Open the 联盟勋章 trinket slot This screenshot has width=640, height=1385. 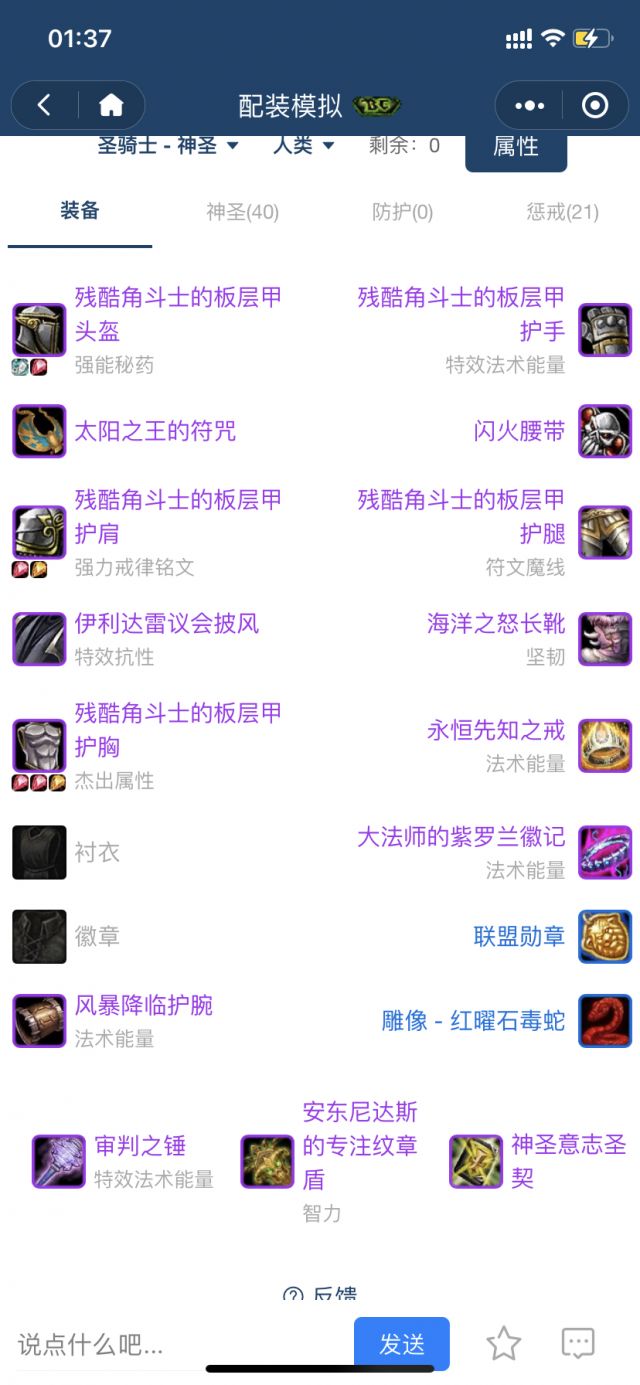(519, 936)
